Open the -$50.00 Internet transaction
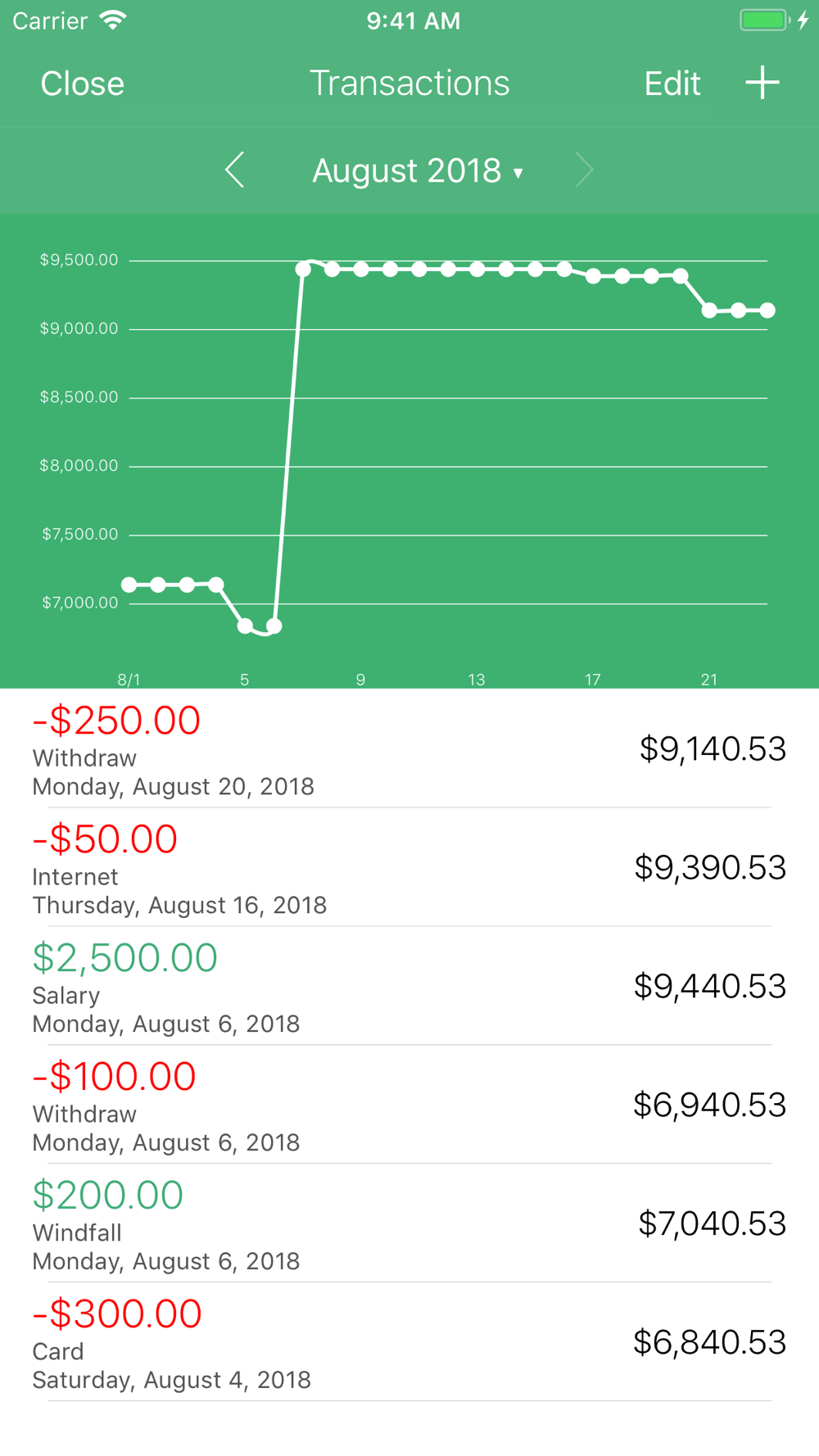Screen dimensions: 819x1456 [x=409, y=867]
